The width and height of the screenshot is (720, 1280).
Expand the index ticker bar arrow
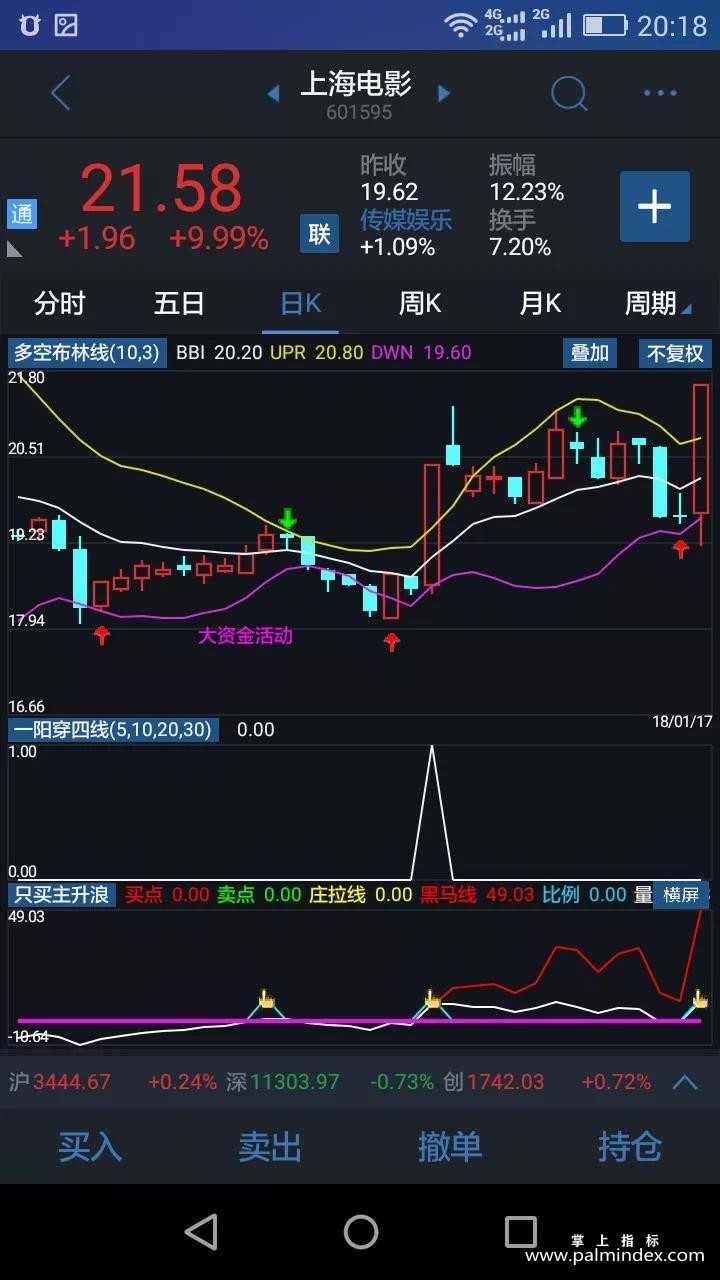685,1082
